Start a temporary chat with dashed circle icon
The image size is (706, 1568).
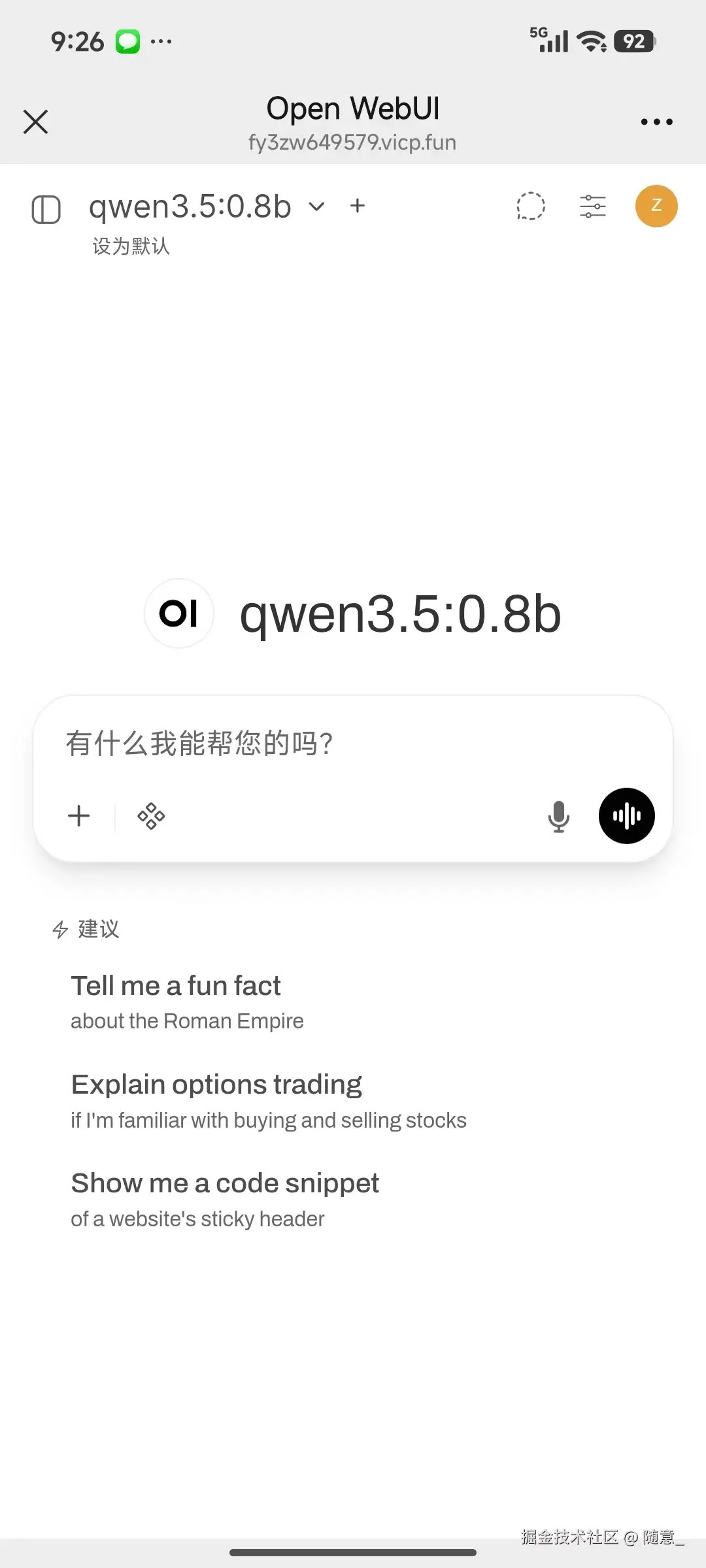click(x=530, y=206)
